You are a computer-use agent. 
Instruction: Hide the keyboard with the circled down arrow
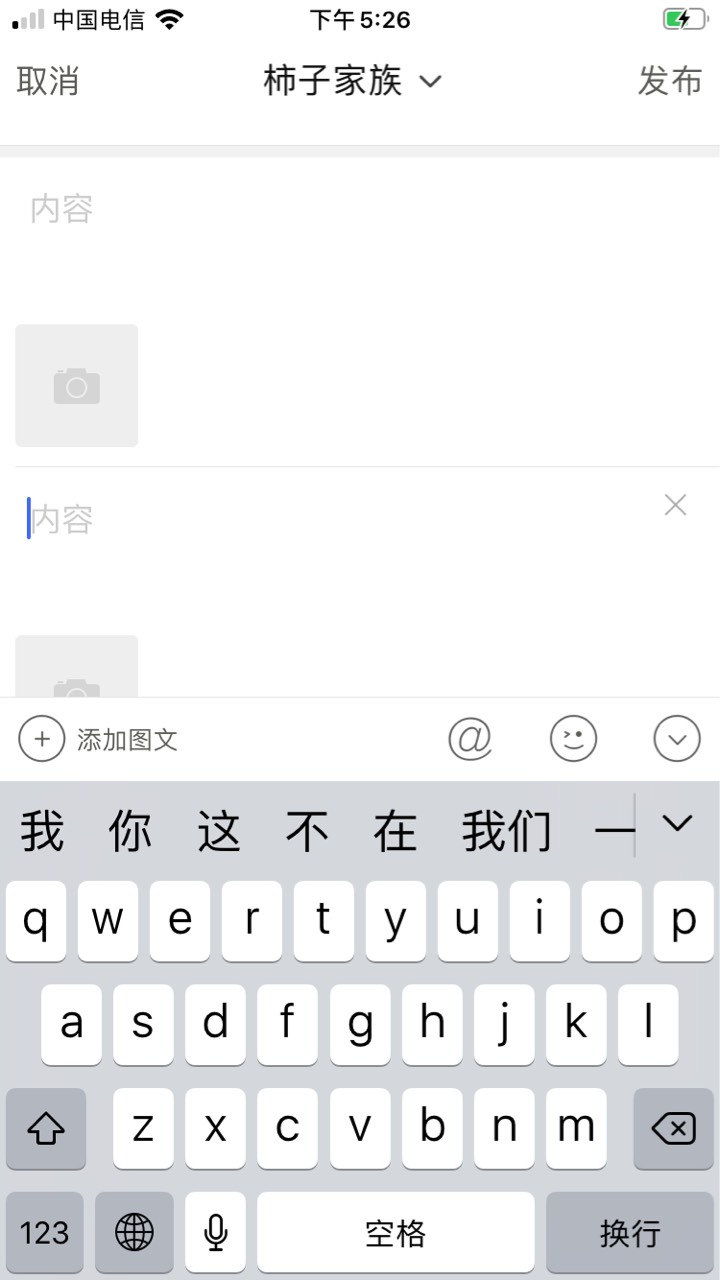[677, 740]
